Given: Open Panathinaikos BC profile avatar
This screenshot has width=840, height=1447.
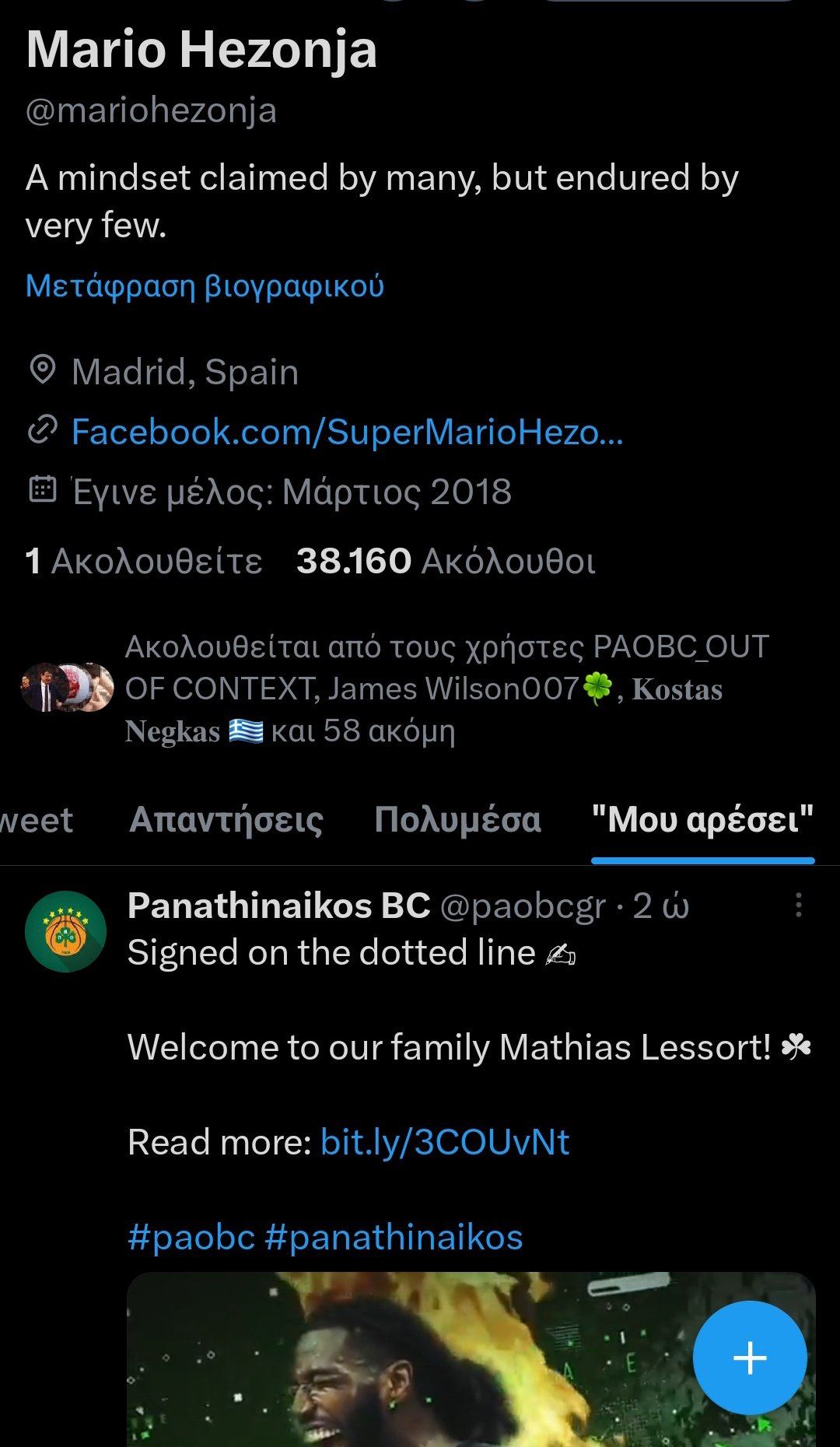Looking at the screenshot, I should pyautogui.click(x=65, y=931).
